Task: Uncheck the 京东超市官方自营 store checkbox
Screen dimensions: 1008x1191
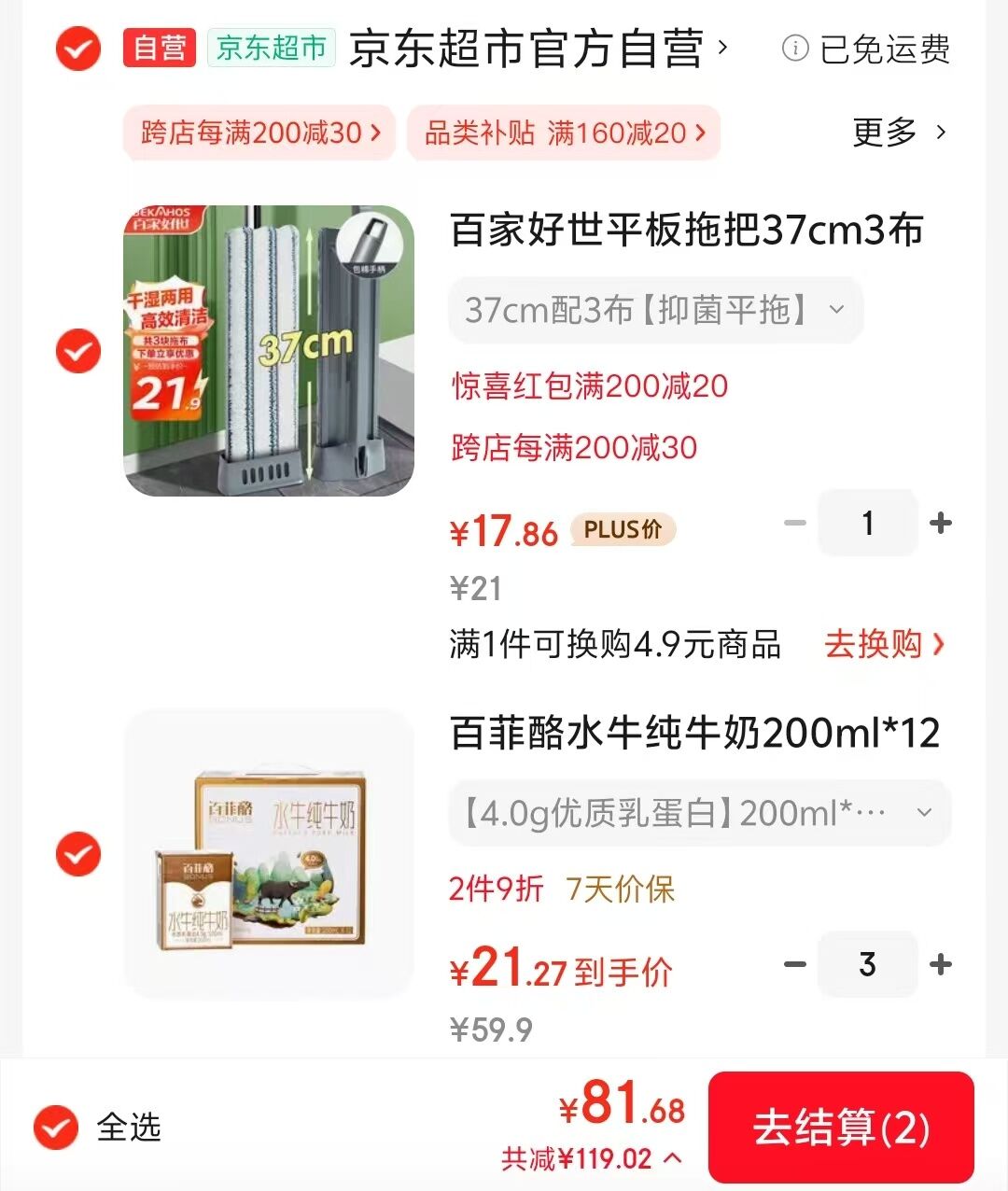Action: [x=78, y=49]
